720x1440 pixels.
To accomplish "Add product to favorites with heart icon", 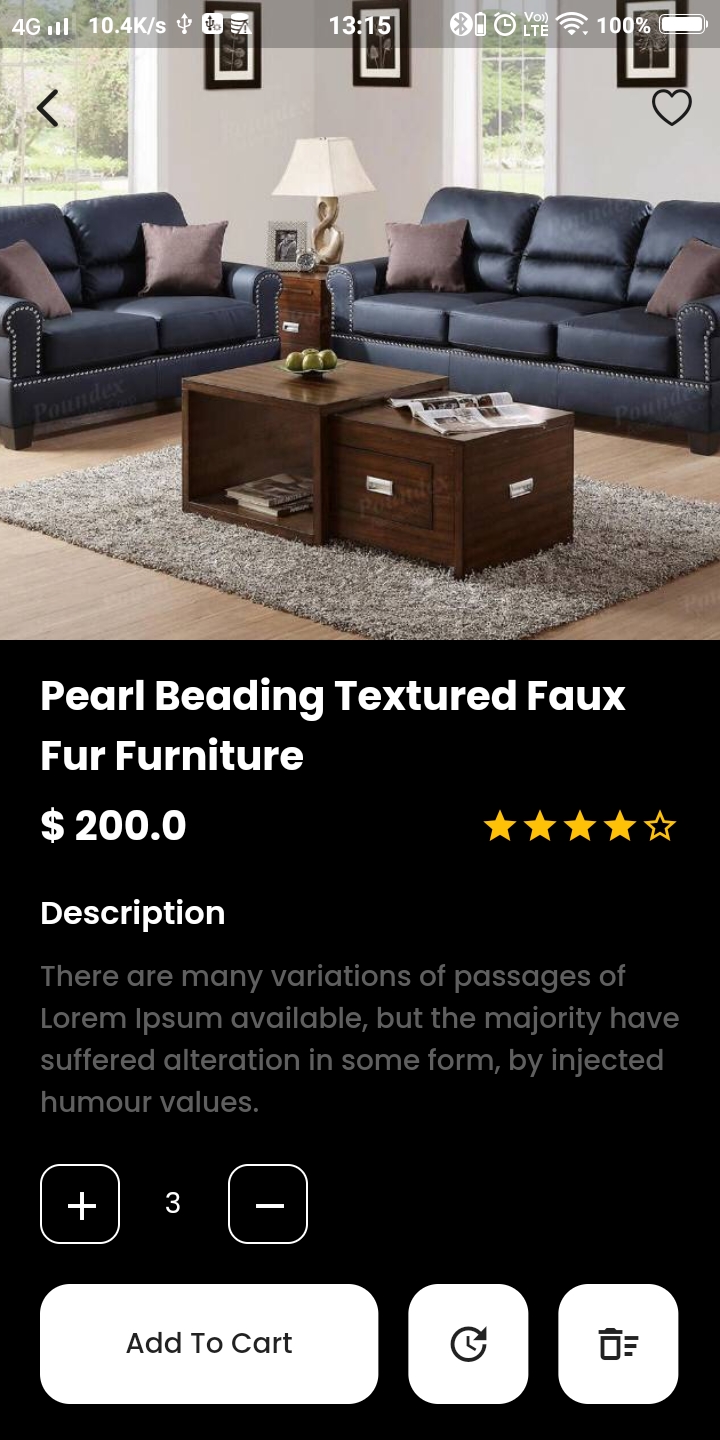I will point(672,107).
